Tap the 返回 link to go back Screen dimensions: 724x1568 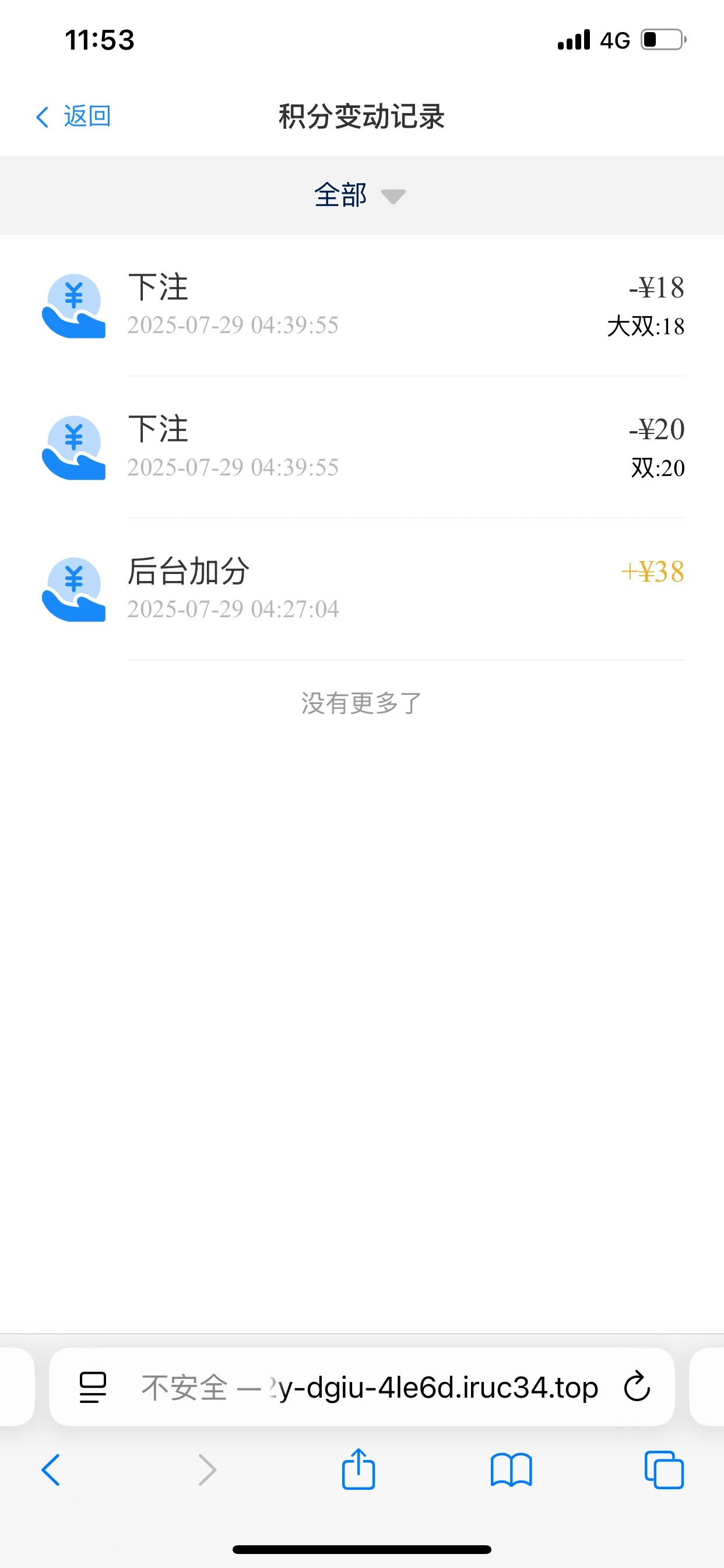86,116
